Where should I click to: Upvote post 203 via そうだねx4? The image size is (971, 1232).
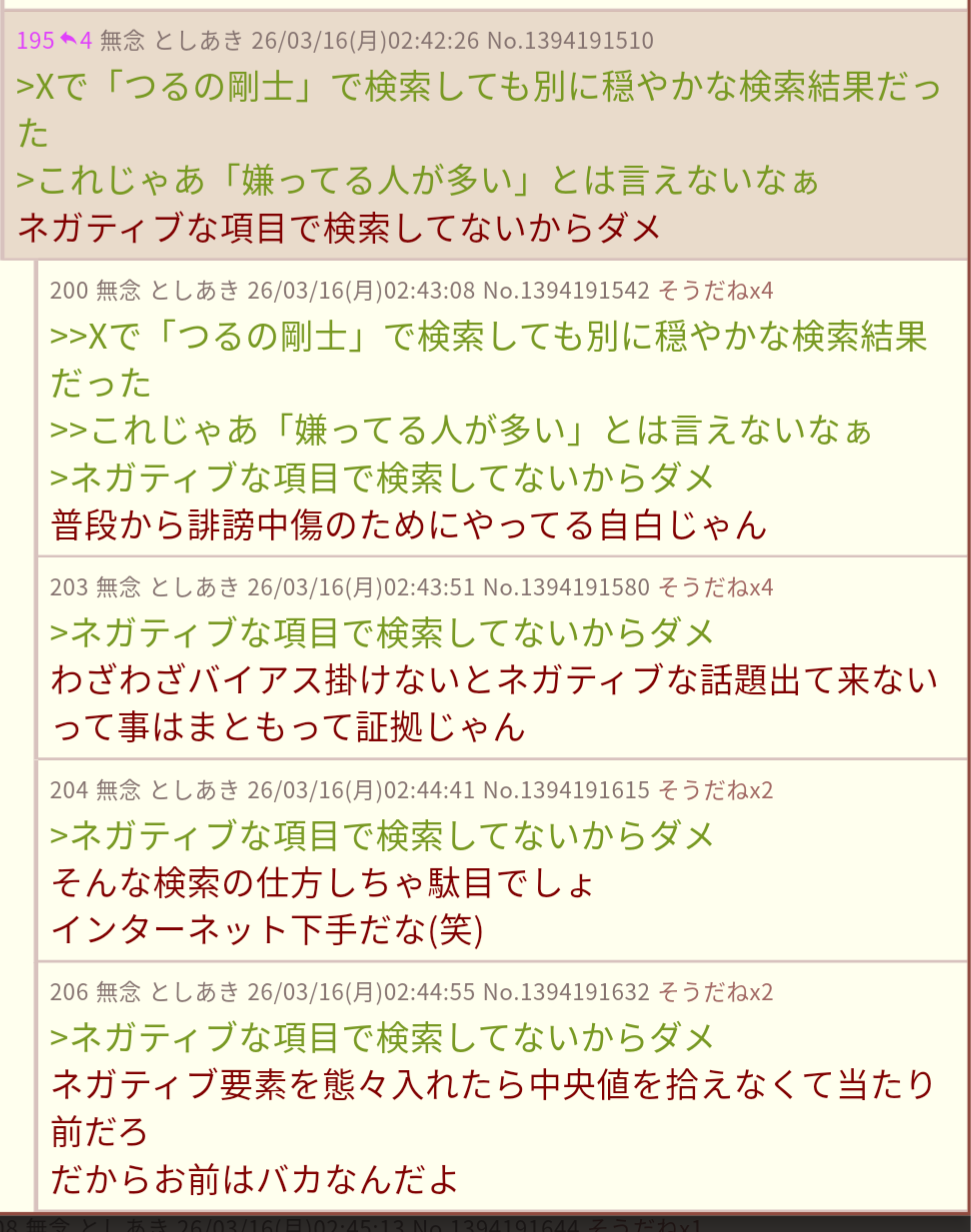tap(715, 586)
